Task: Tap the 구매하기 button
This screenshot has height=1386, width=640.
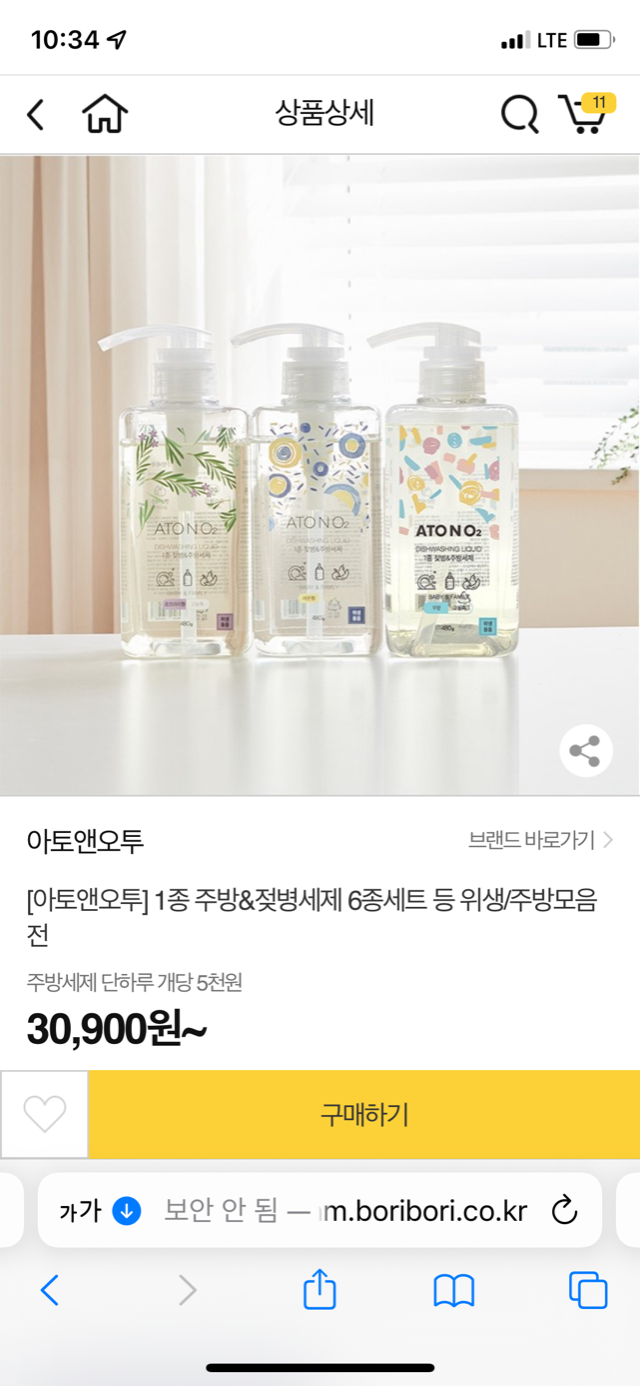Action: point(364,1114)
